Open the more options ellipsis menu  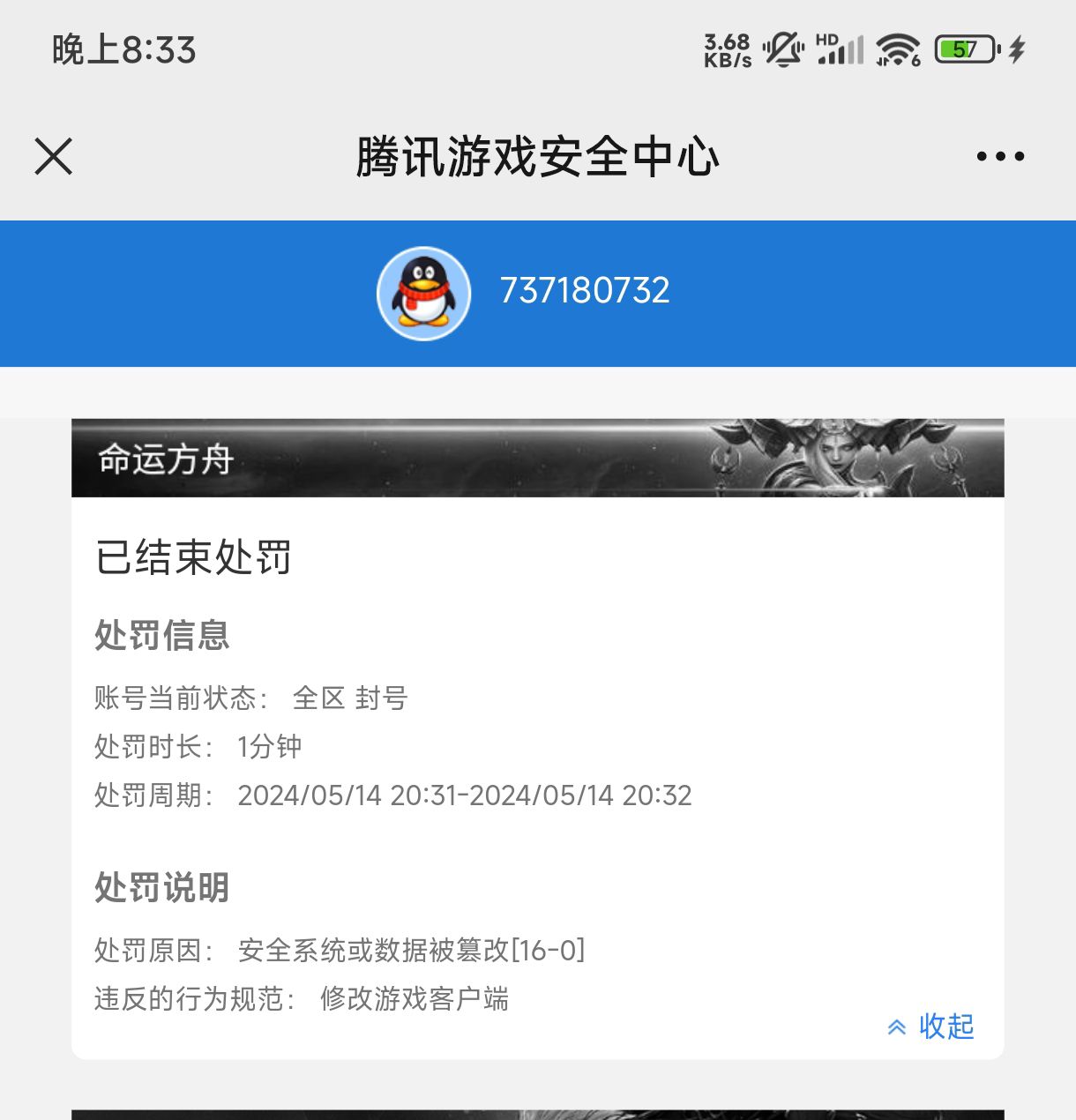[x=995, y=155]
